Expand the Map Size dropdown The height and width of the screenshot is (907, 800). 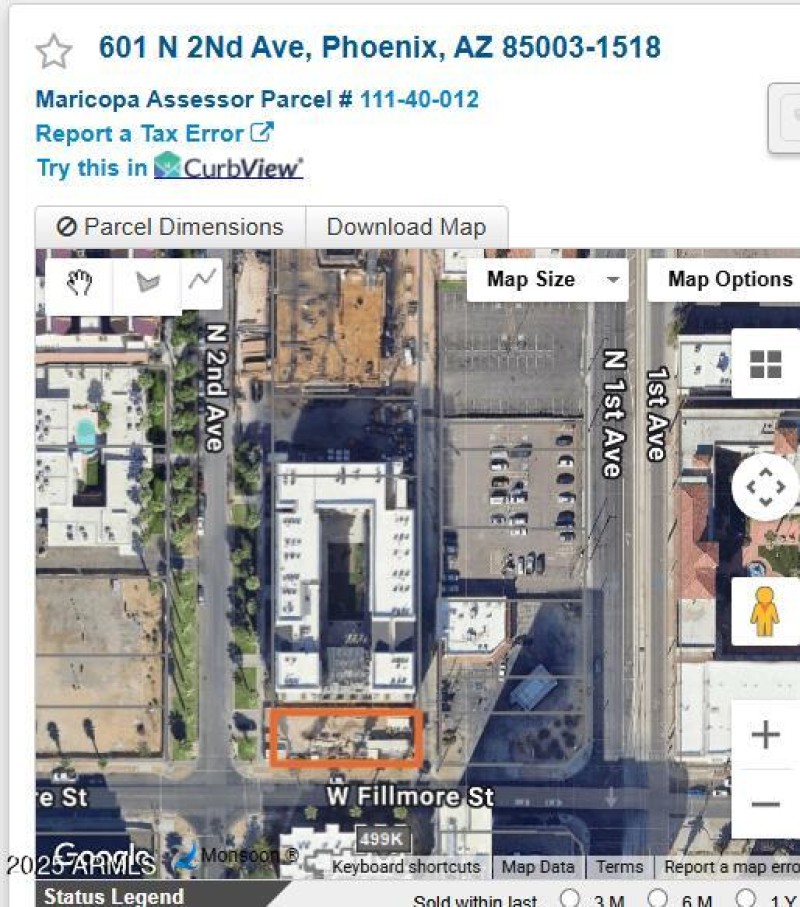tap(547, 279)
